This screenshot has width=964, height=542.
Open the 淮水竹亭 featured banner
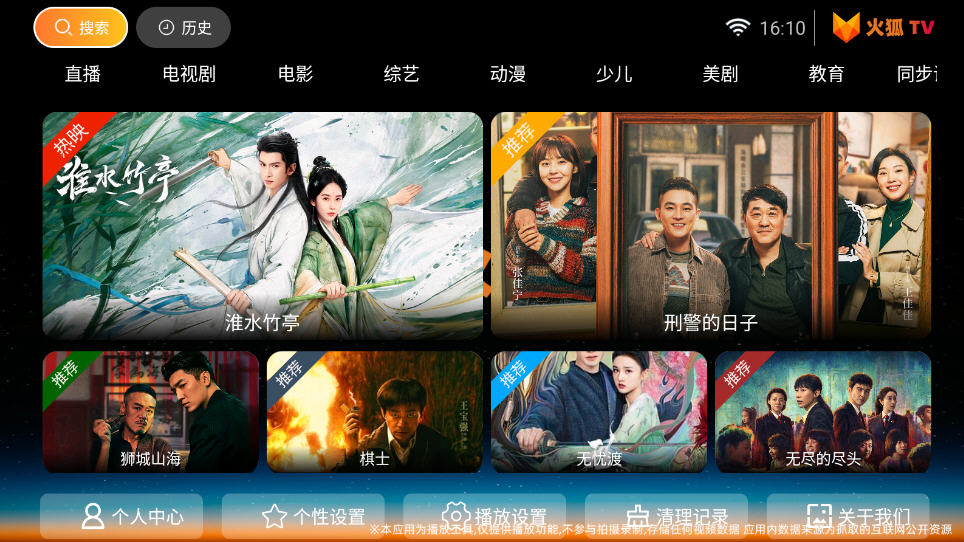(262, 225)
